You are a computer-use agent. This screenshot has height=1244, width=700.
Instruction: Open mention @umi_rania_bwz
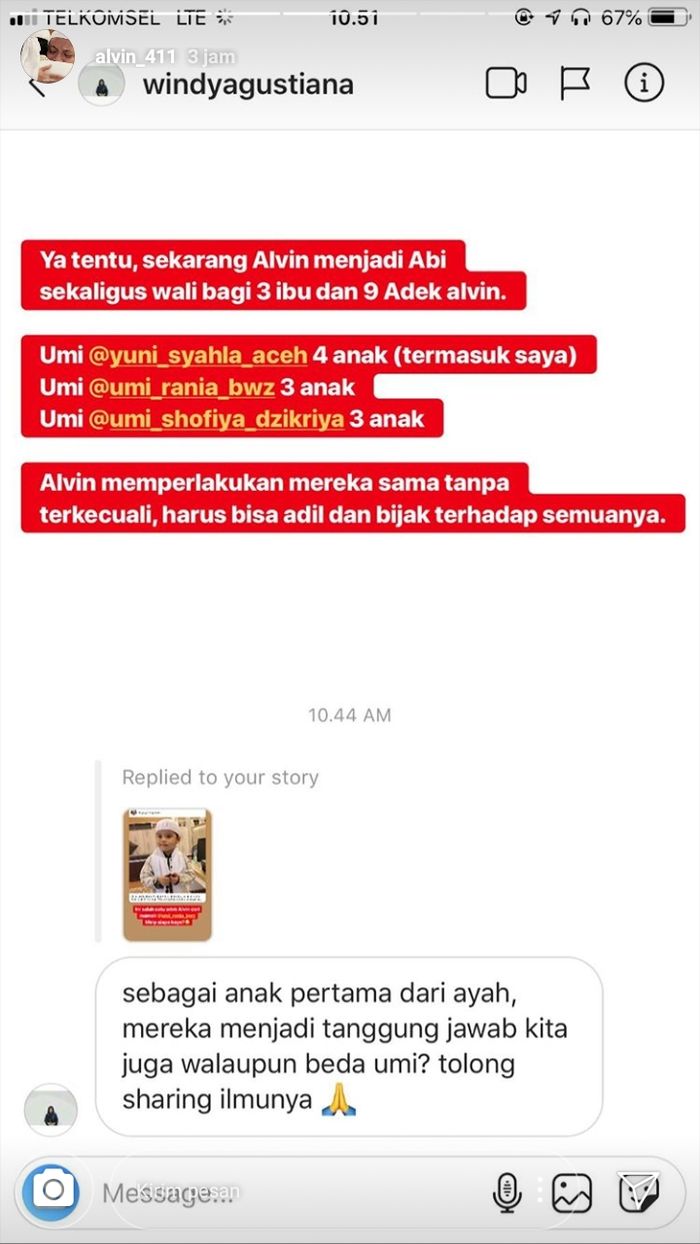182,387
